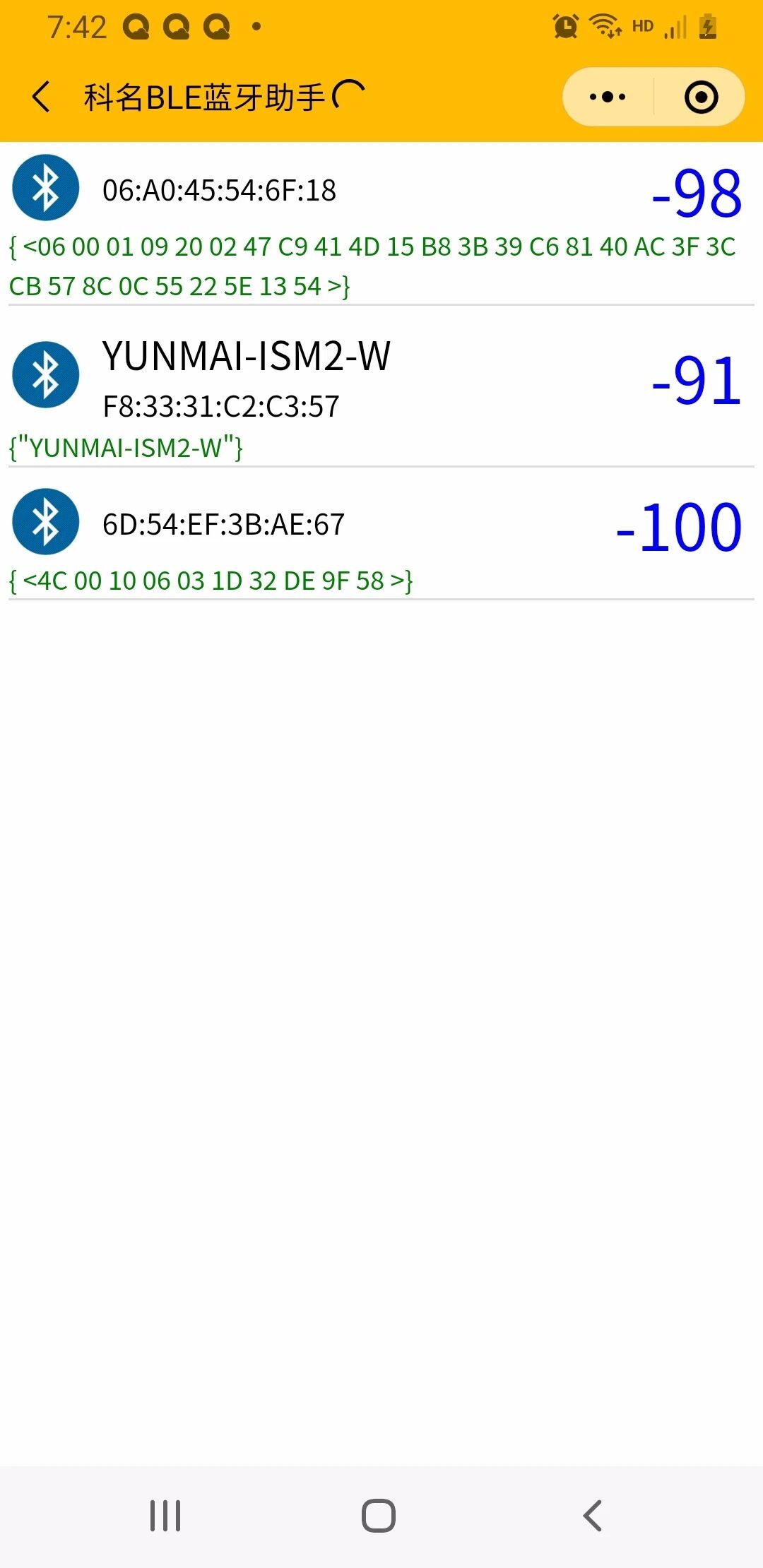Go to the phone's home screen
Screen dimensions: 763x1568
point(379,1516)
